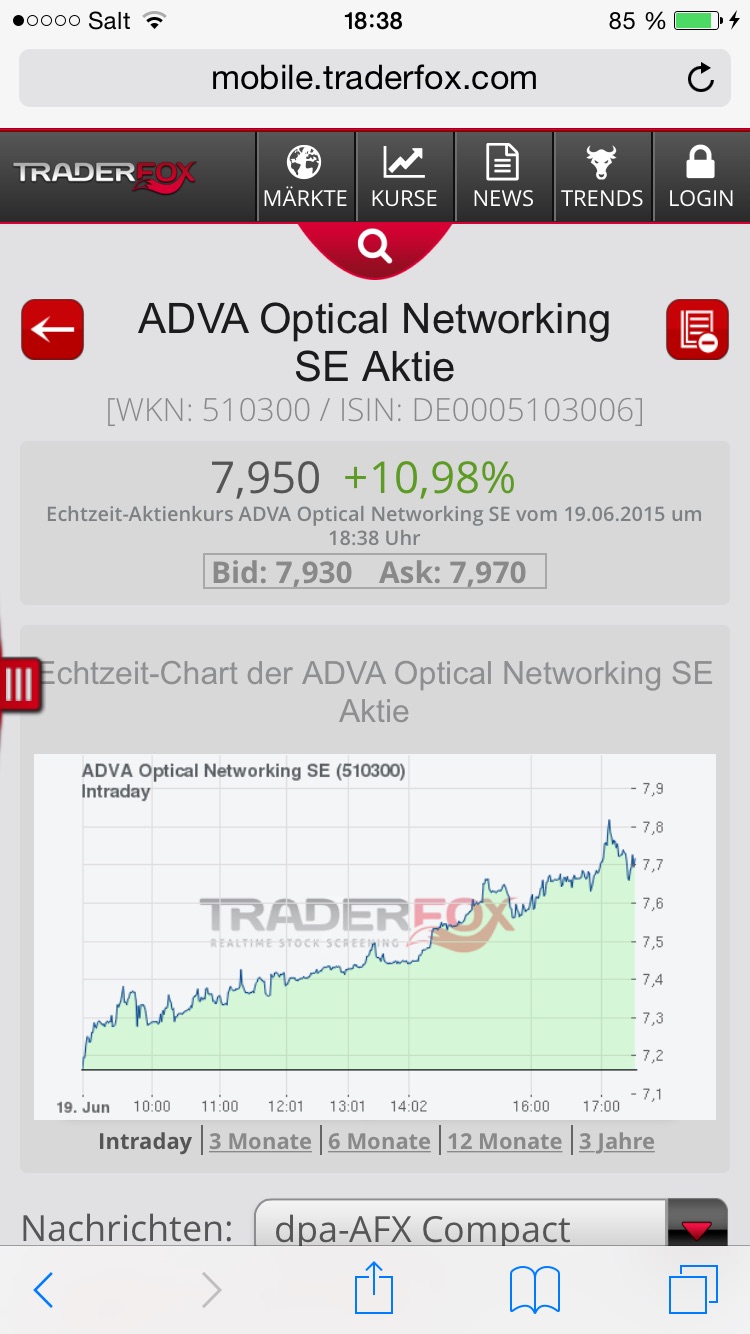Open NEWS with the document icon
This screenshot has height=1334, width=750.
coord(503,170)
